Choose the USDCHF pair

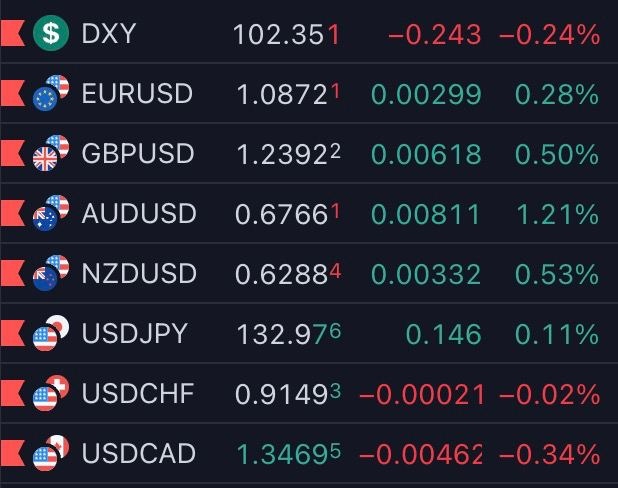[138, 394]
